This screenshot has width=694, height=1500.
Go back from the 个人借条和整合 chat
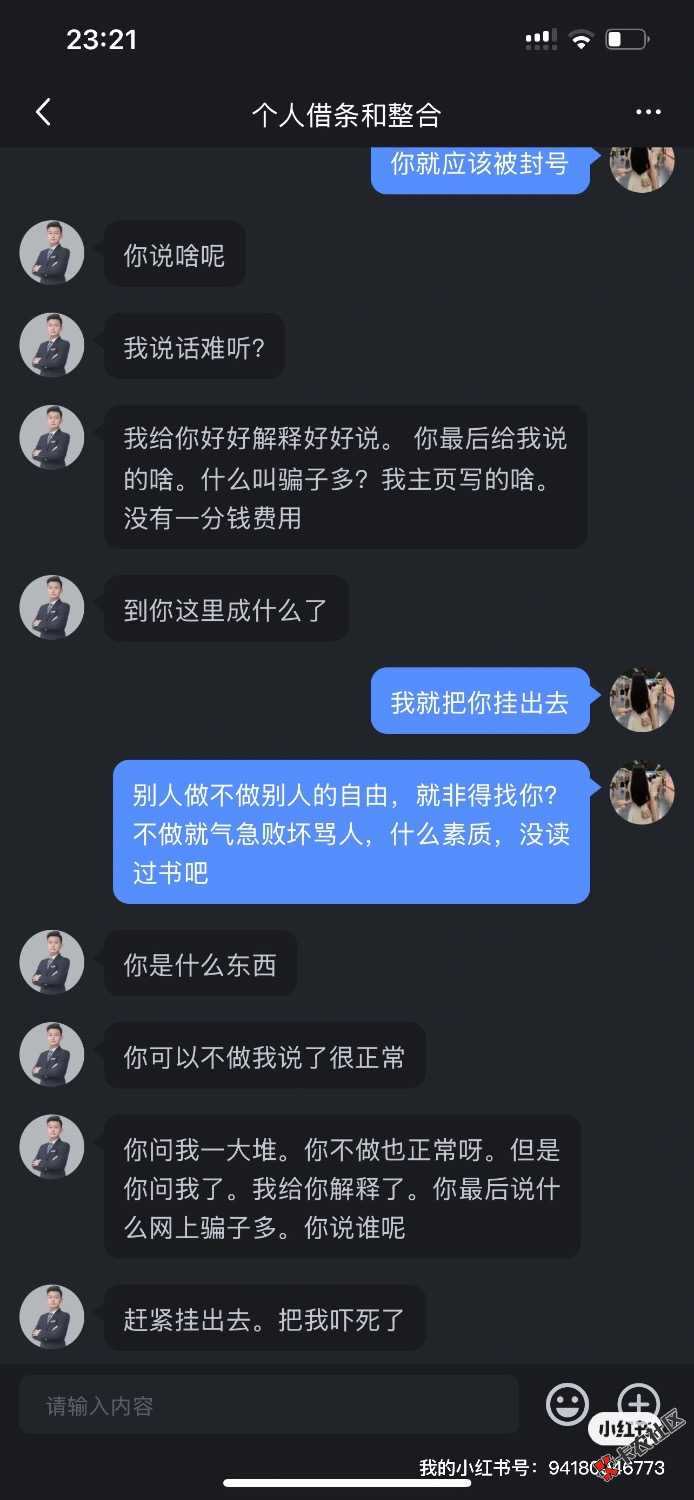click(x=43, y=113)
